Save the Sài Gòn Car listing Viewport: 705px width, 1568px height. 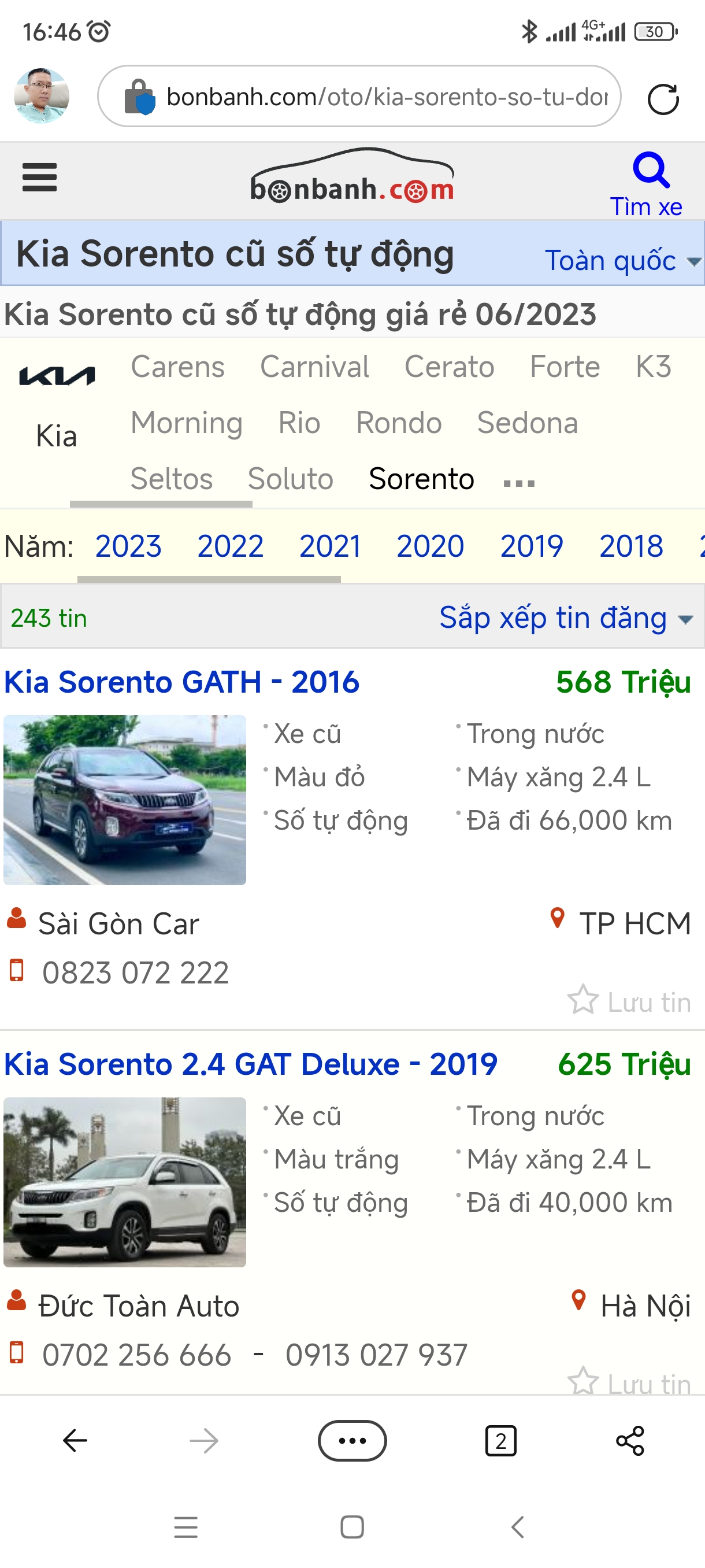628,1001
